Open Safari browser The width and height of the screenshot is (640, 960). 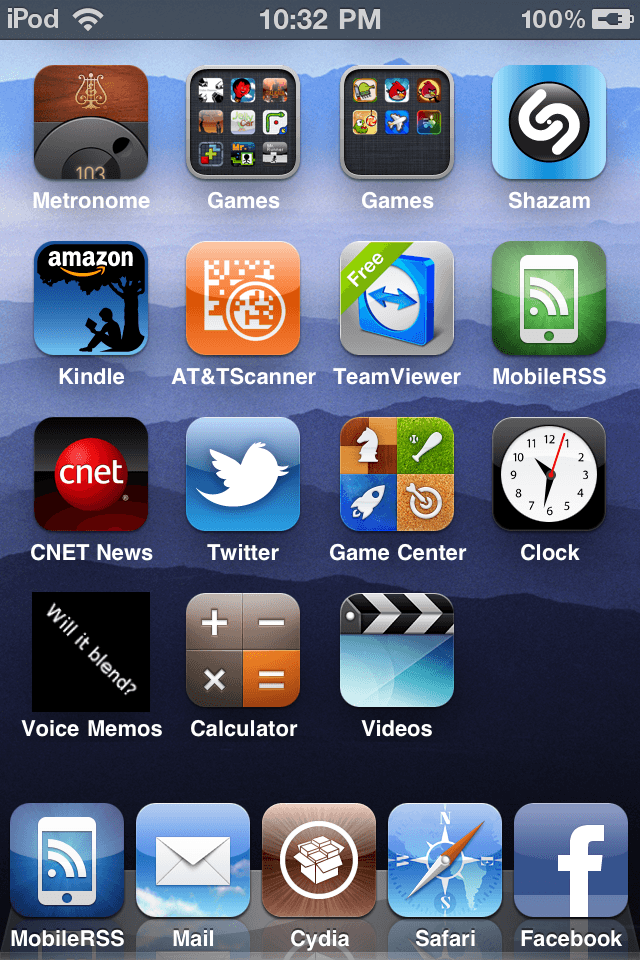[445, 861]
